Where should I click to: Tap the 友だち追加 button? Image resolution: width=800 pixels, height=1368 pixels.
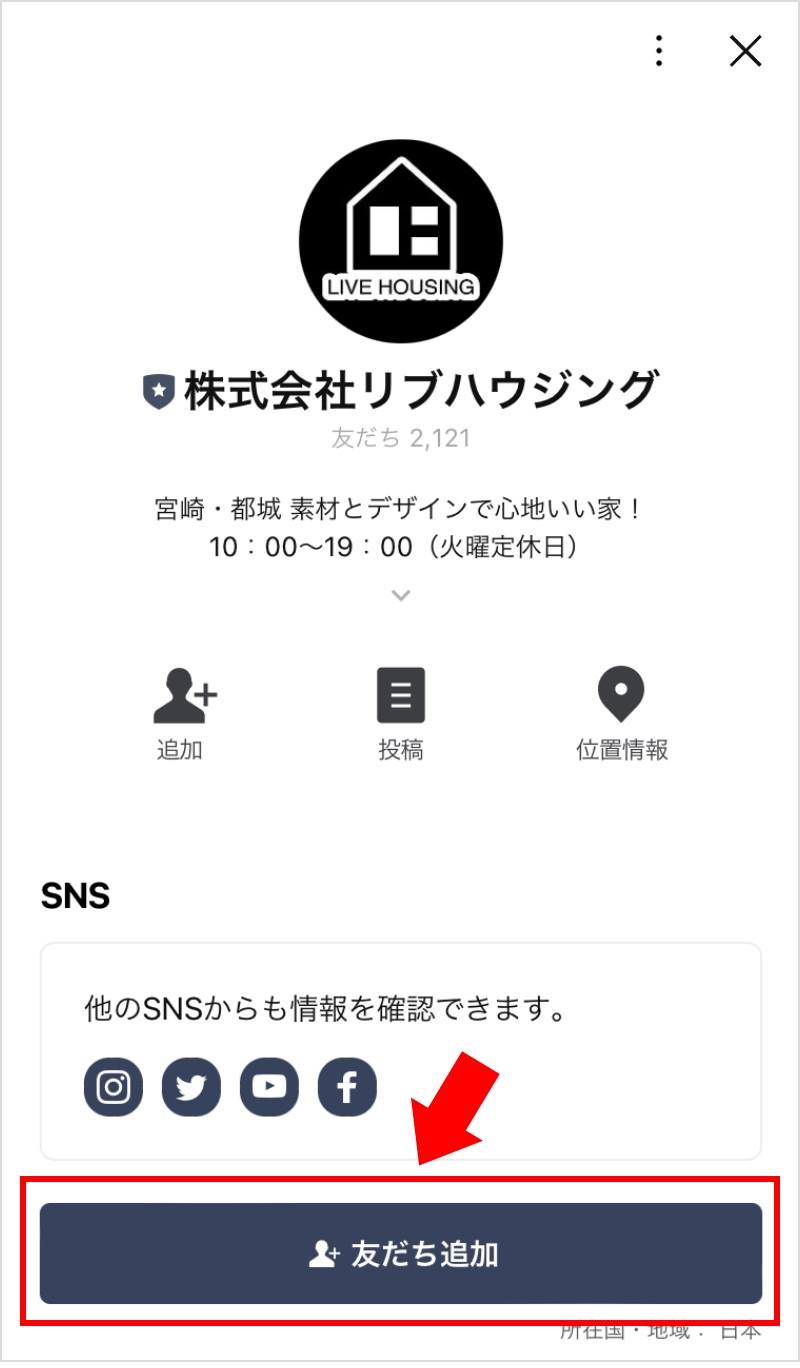pyautogui.click(x=401, y=1253)
